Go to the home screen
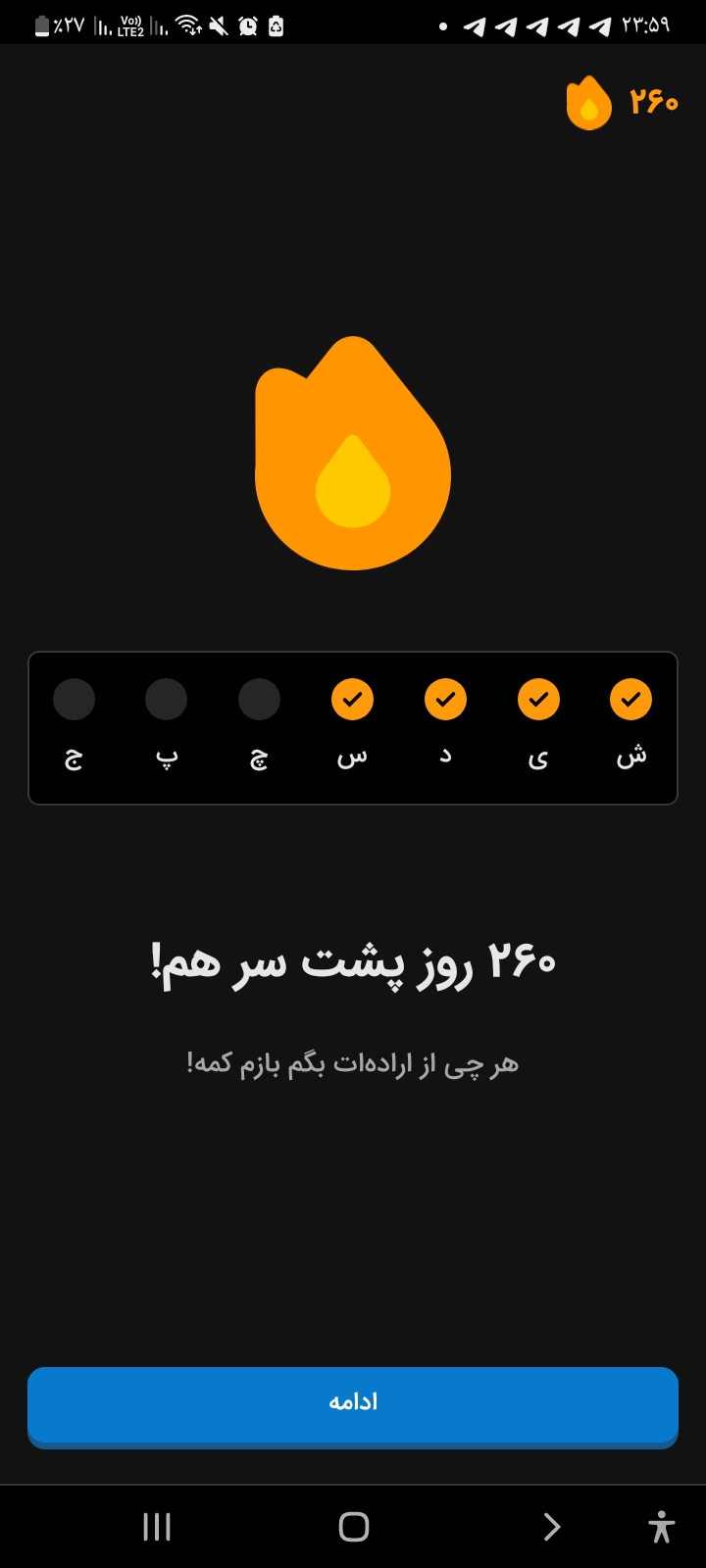The width and height of the screenshot is (706, 1568). pyautogui.click(x=353, y=1527)
